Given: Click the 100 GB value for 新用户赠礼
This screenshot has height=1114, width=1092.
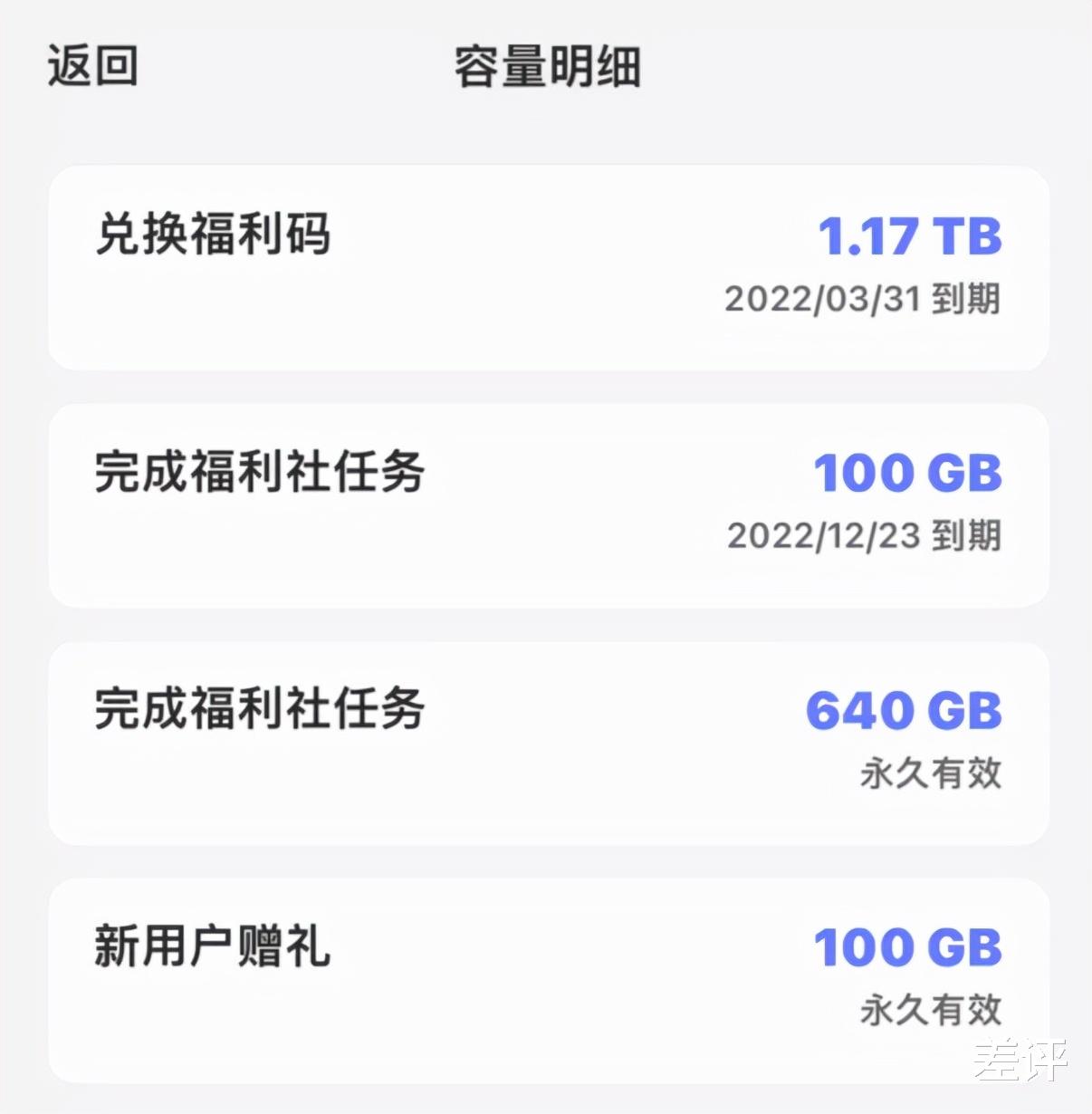Looking at the screenshot, I should coord(906,947).
